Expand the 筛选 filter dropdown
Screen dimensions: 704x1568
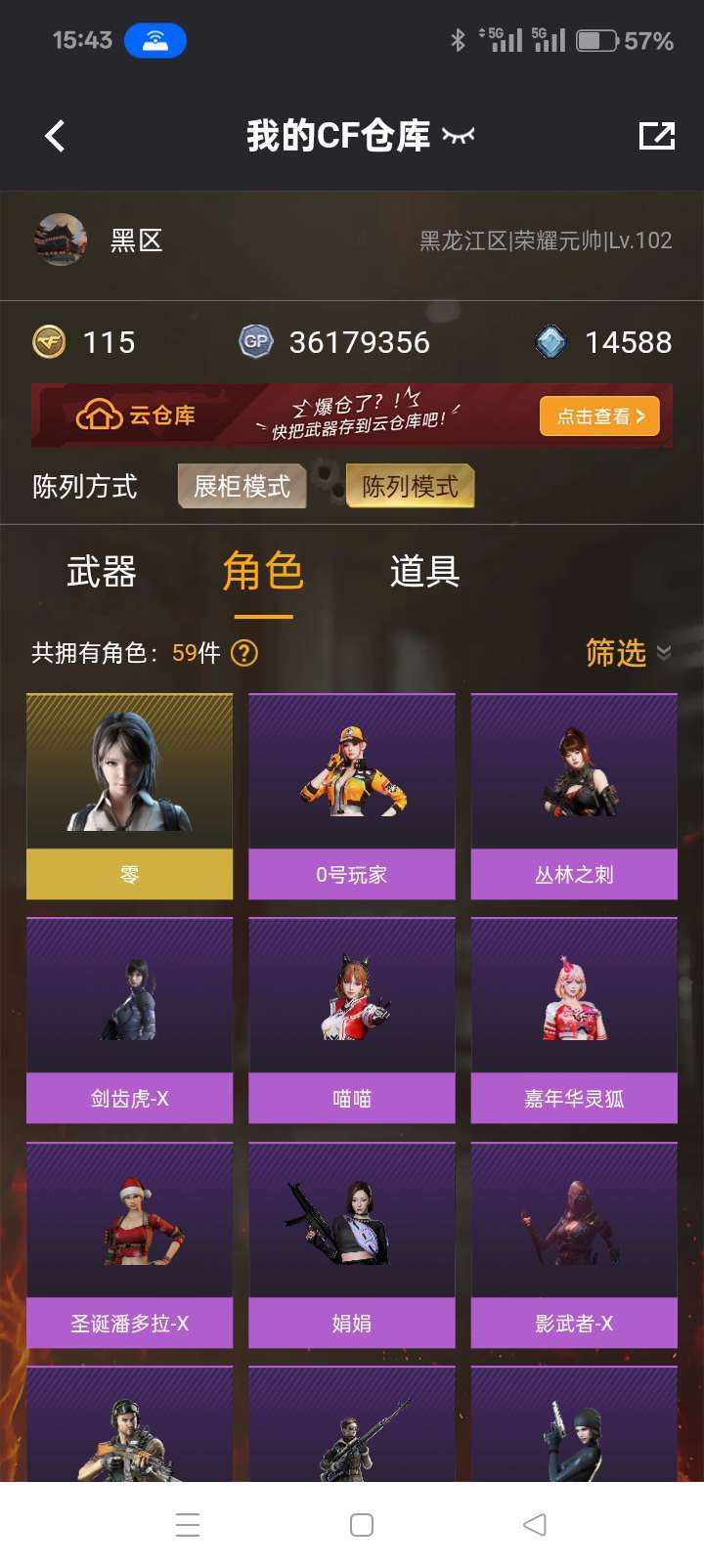pyautogui.click(x=628, y=652)
